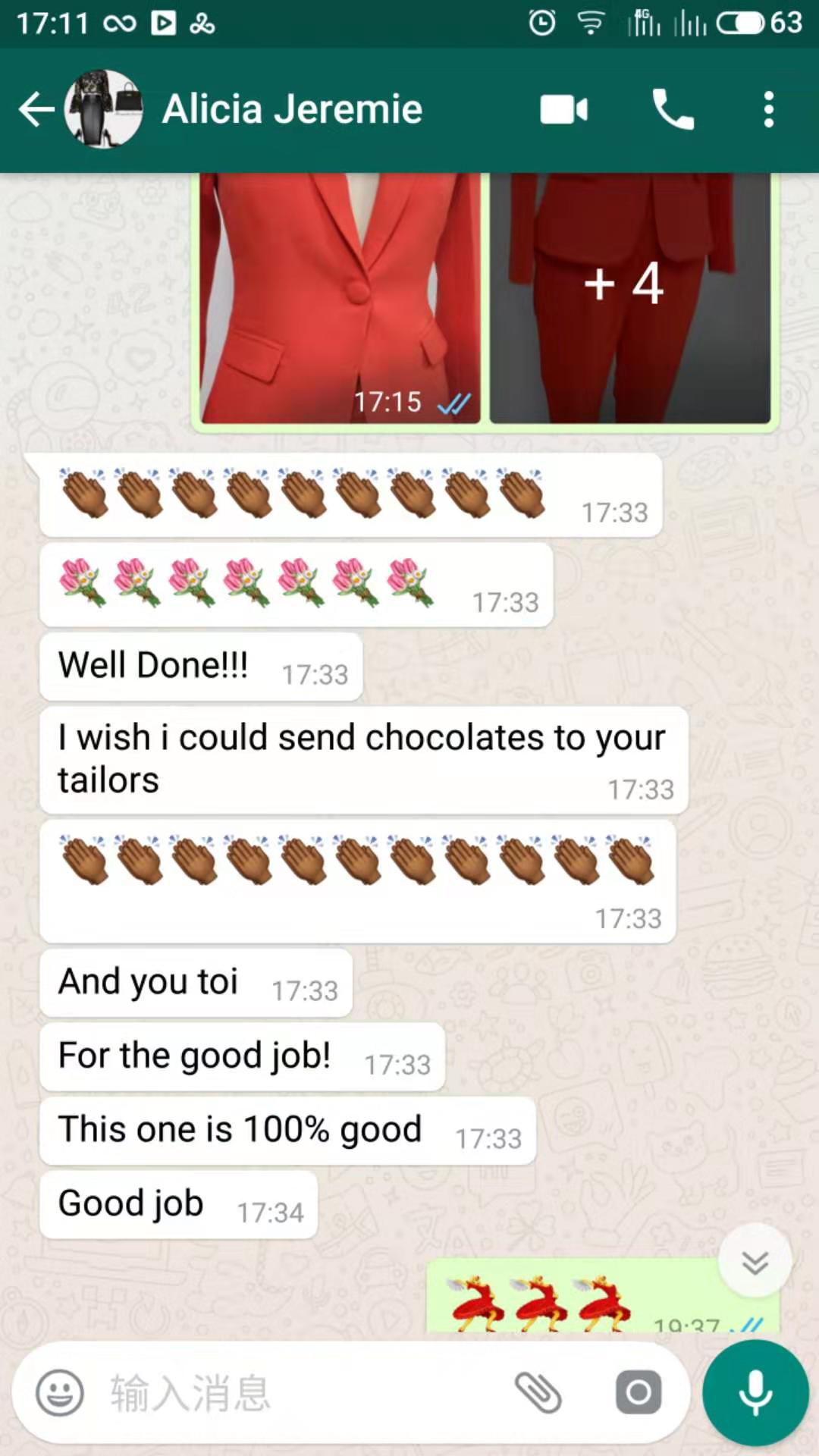Viewport: 819px width, 1456px height.
Task: View the +4 additional photos
Action: [x=629, y=297]
